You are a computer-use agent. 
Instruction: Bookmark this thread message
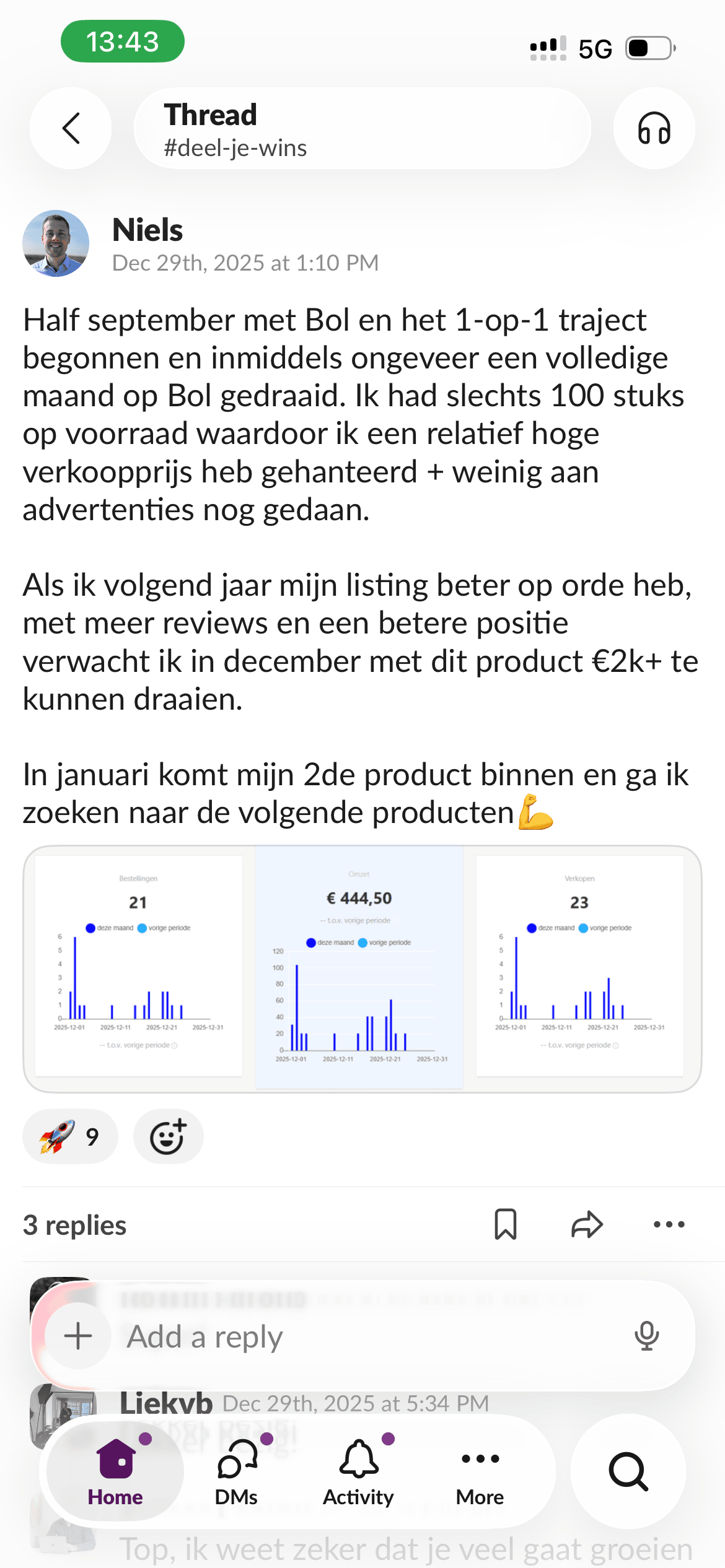[505, 1224]
